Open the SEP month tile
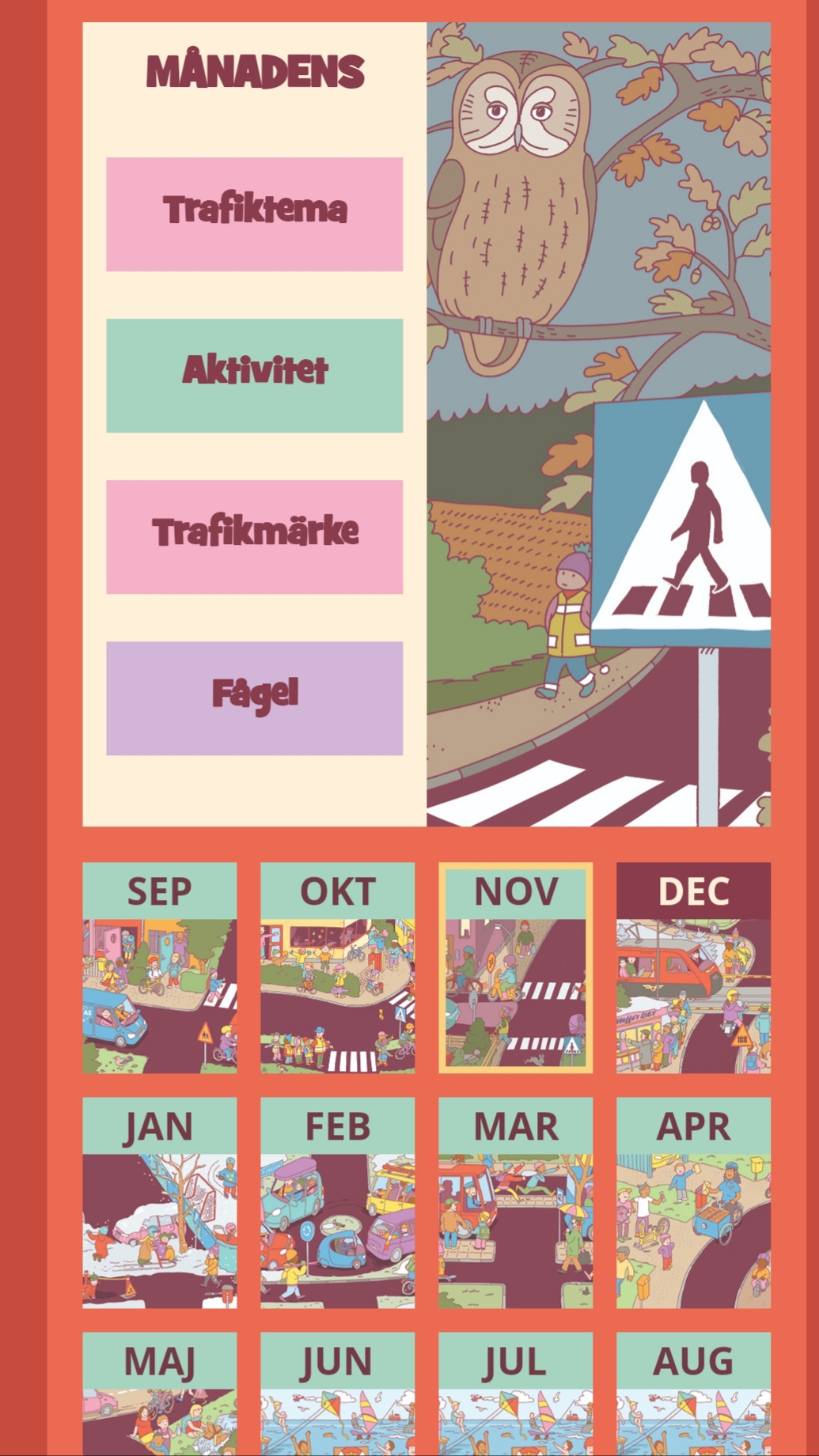The height and width of the screenshot is (1456, 819). coord(160,968)
